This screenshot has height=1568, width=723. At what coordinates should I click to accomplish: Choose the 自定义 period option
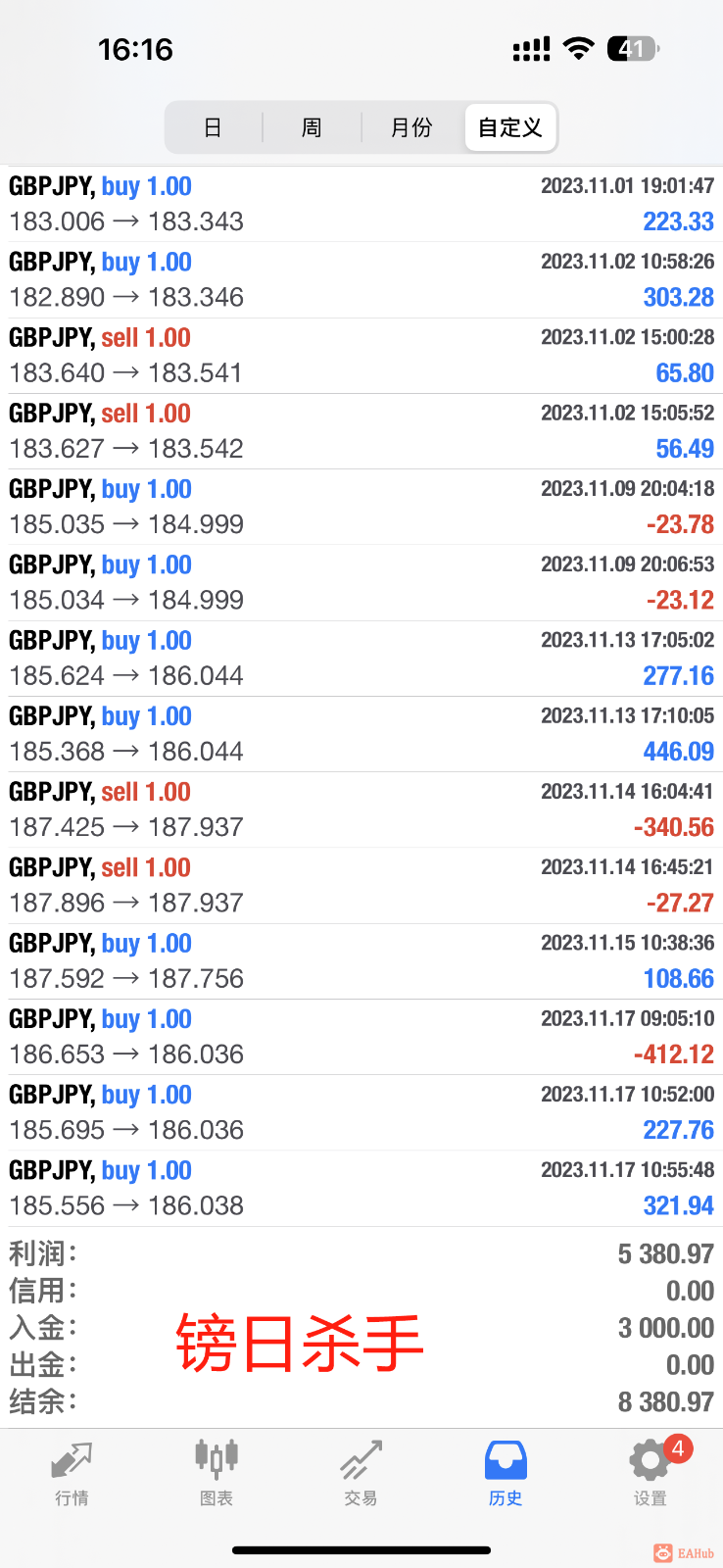pyautogui.click(x=510, y=127)
